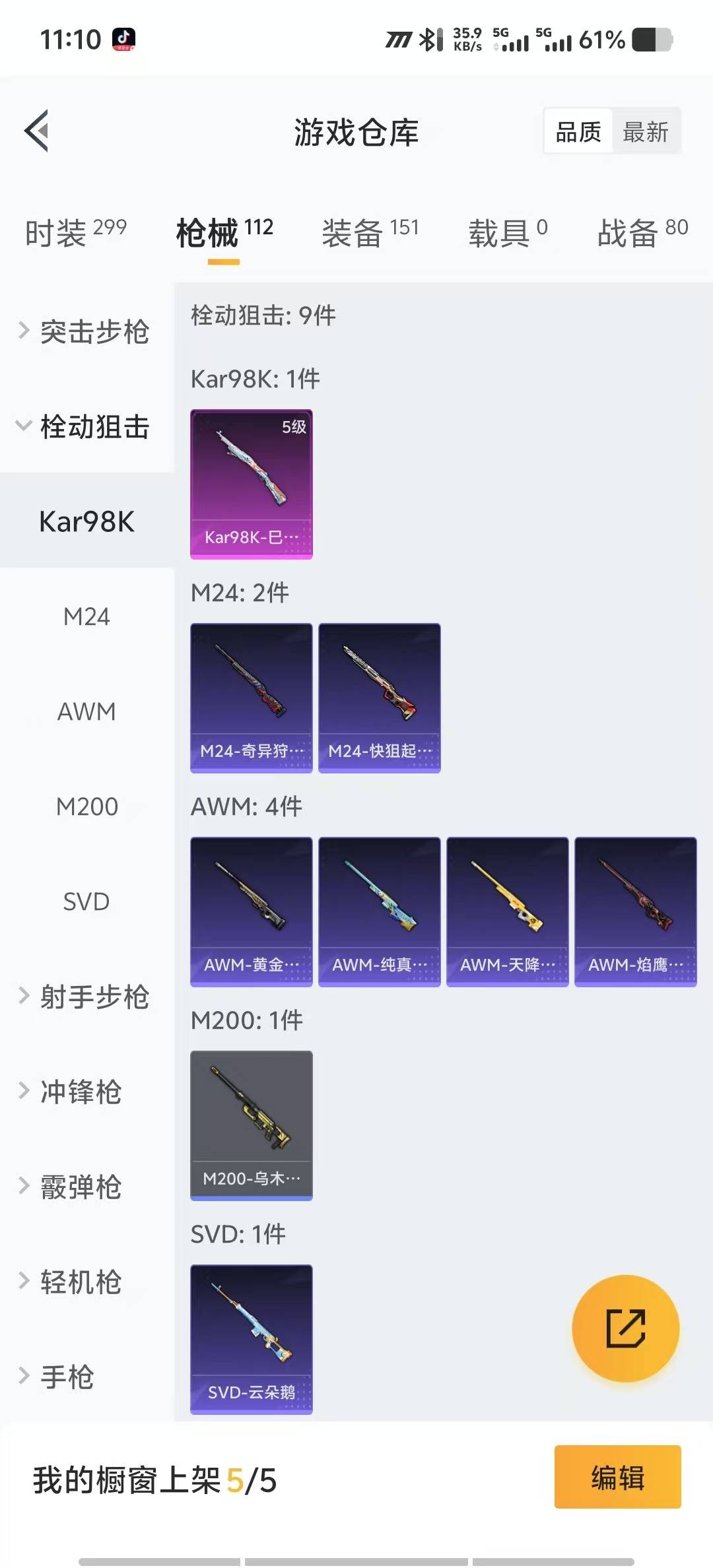The image size is (713, 1568).
Task: Go back using the top-left arrow
Action: 37,131
